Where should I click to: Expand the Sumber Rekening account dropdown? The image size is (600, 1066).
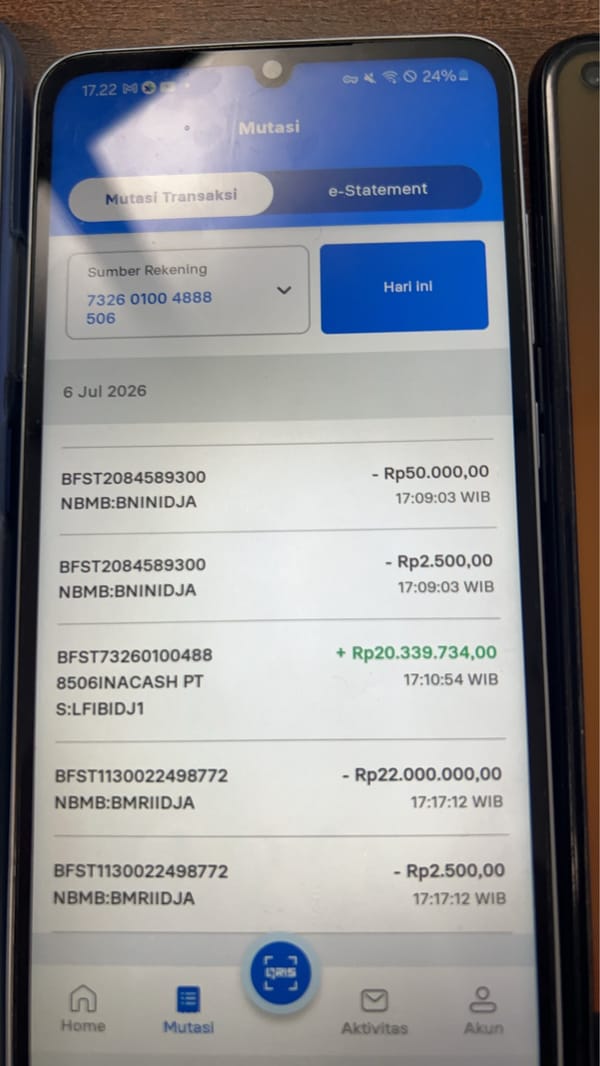(188, 292)
